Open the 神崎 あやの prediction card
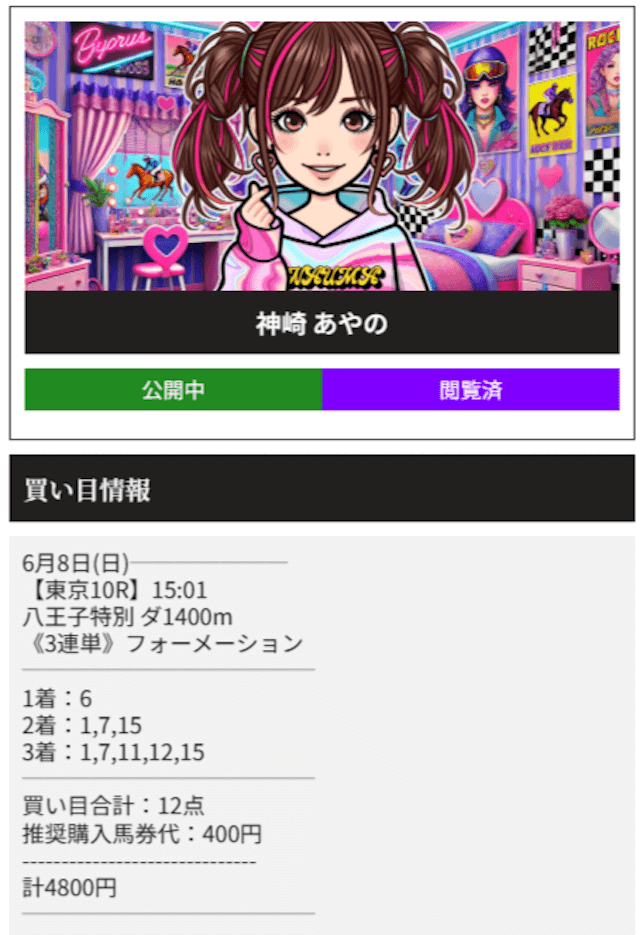Image resolution: width=640 pixels, height=935 pixels. click(321, 322)
